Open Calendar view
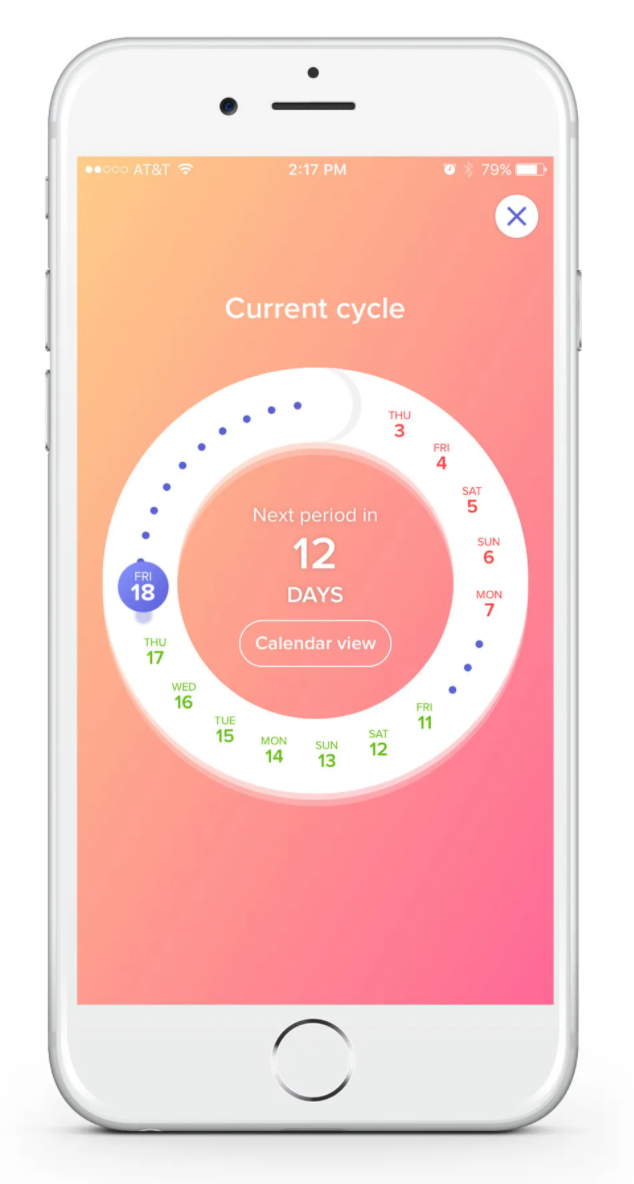This screenshot has height=1184, width=634. click(315, 643)
